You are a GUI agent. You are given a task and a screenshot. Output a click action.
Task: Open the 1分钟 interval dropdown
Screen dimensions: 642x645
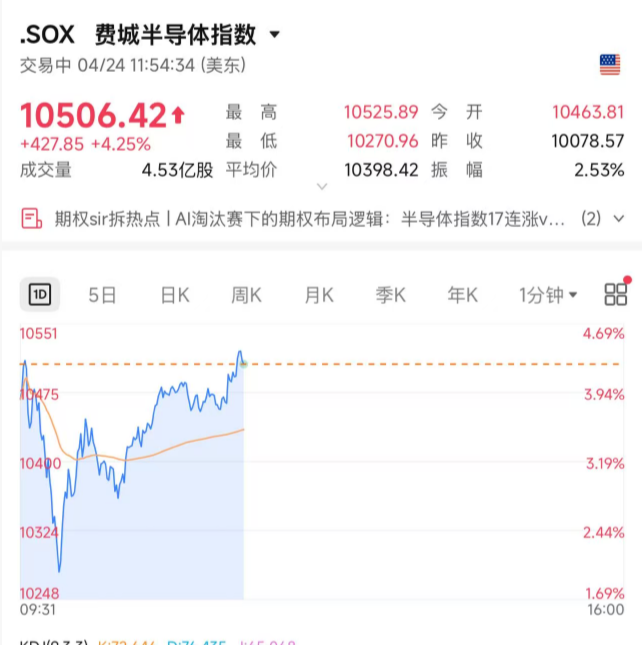point(548,294)
